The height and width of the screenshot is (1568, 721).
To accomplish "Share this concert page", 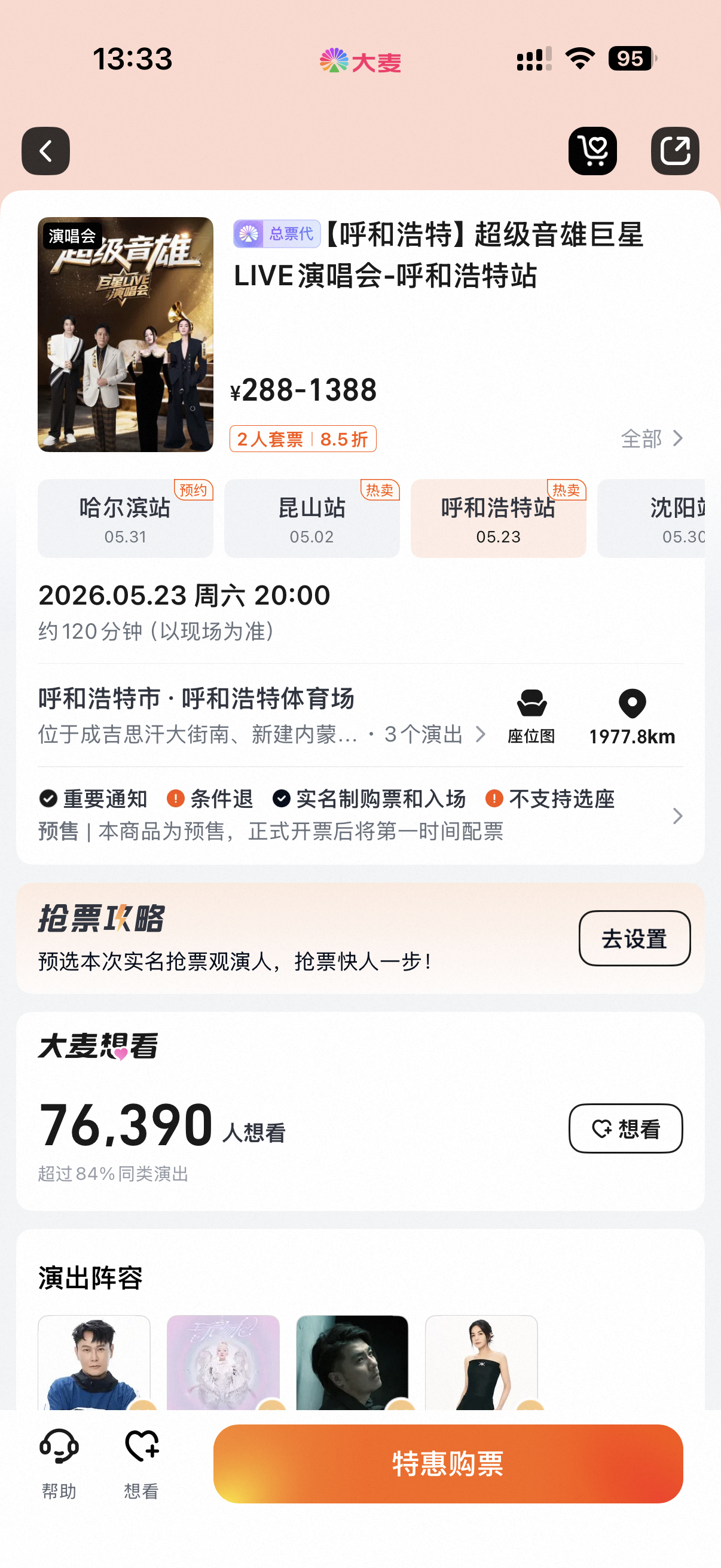I will (x=675, y=151).
